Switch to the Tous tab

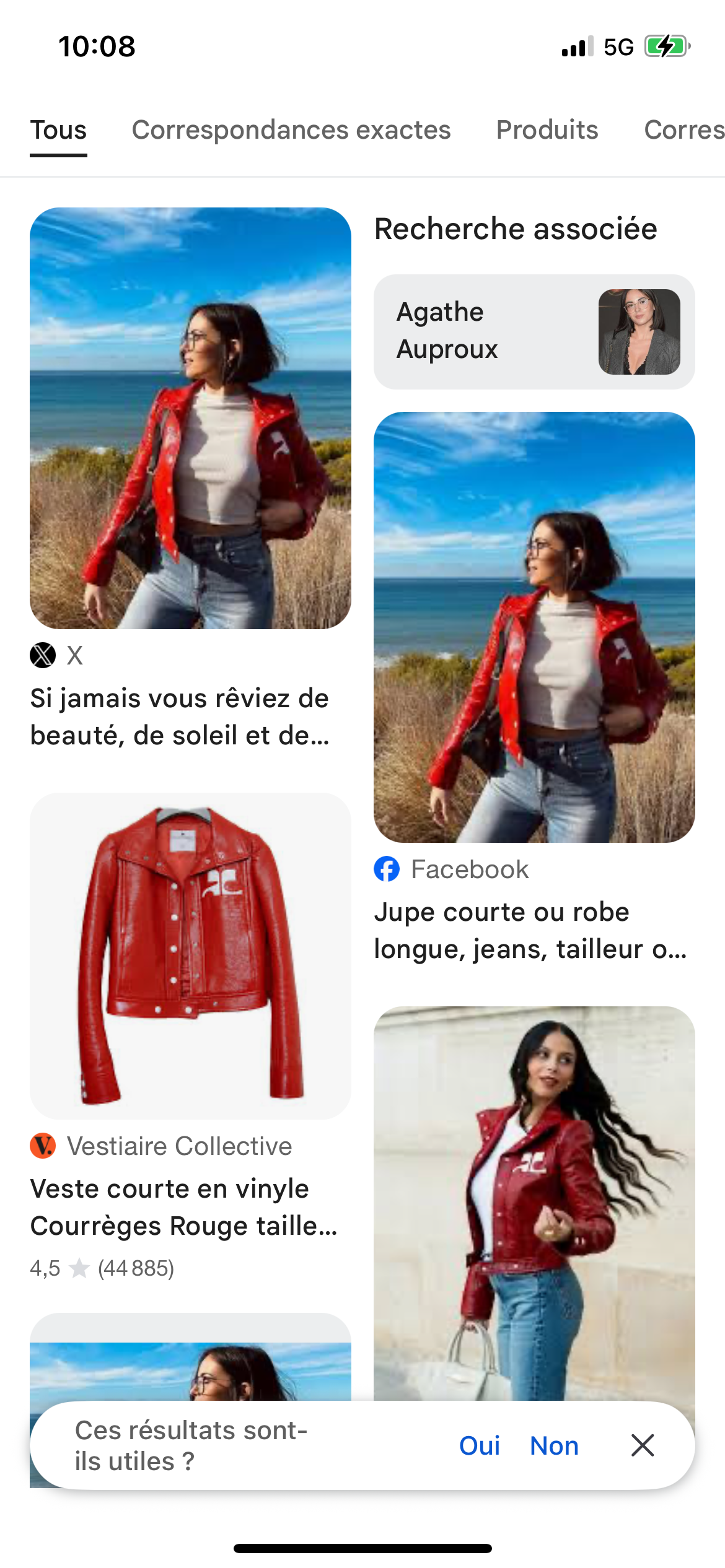(x=58, y=130)
